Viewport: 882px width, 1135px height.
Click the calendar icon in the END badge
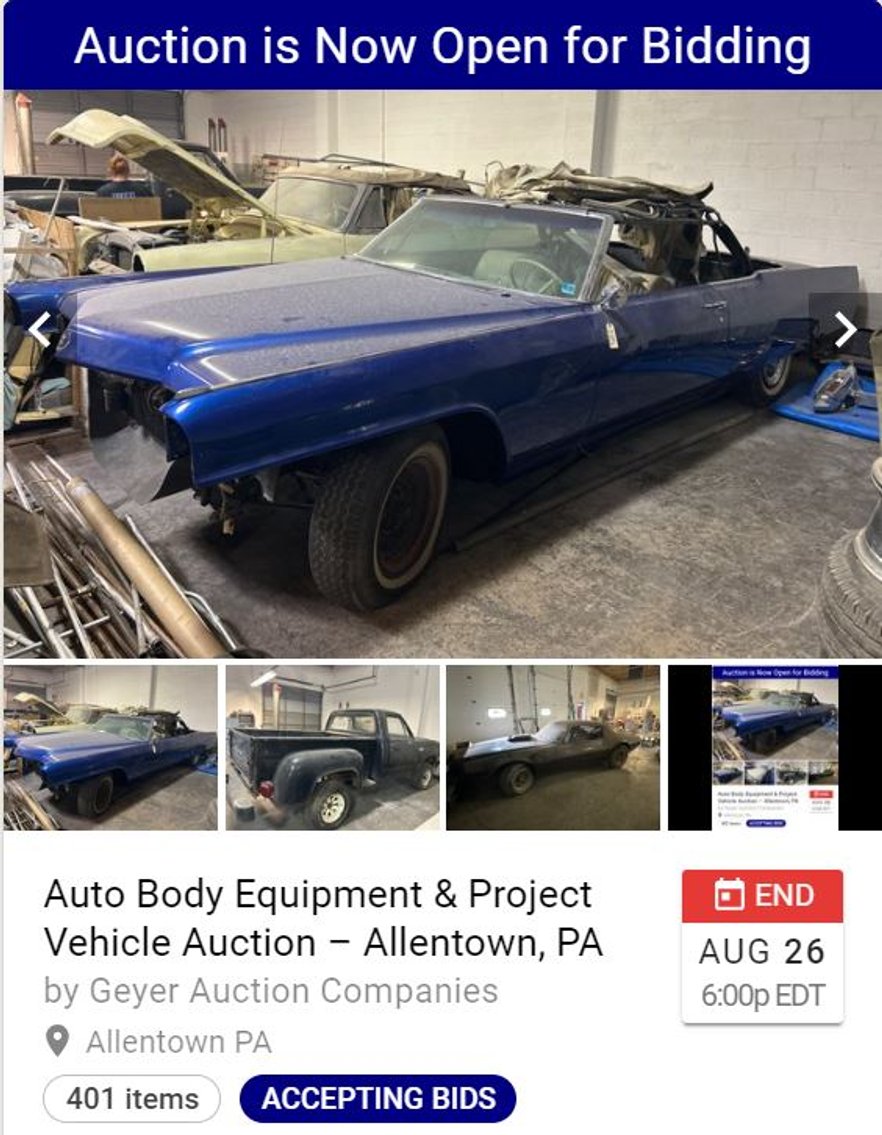[730, 895]
